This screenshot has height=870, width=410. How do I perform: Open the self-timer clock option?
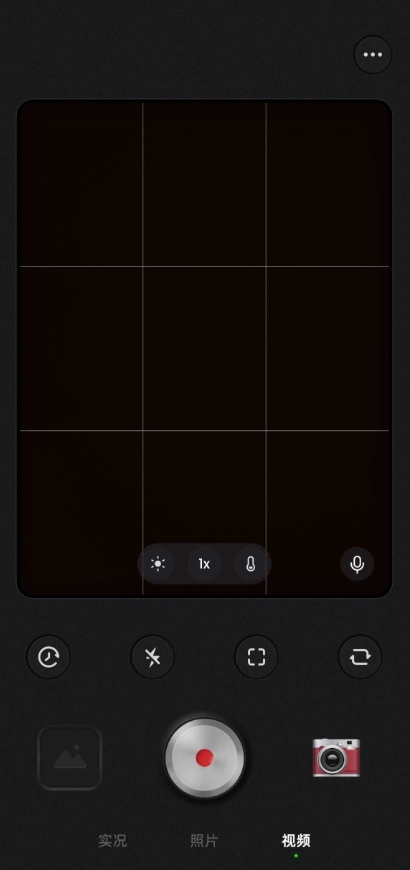click(49, 657)
